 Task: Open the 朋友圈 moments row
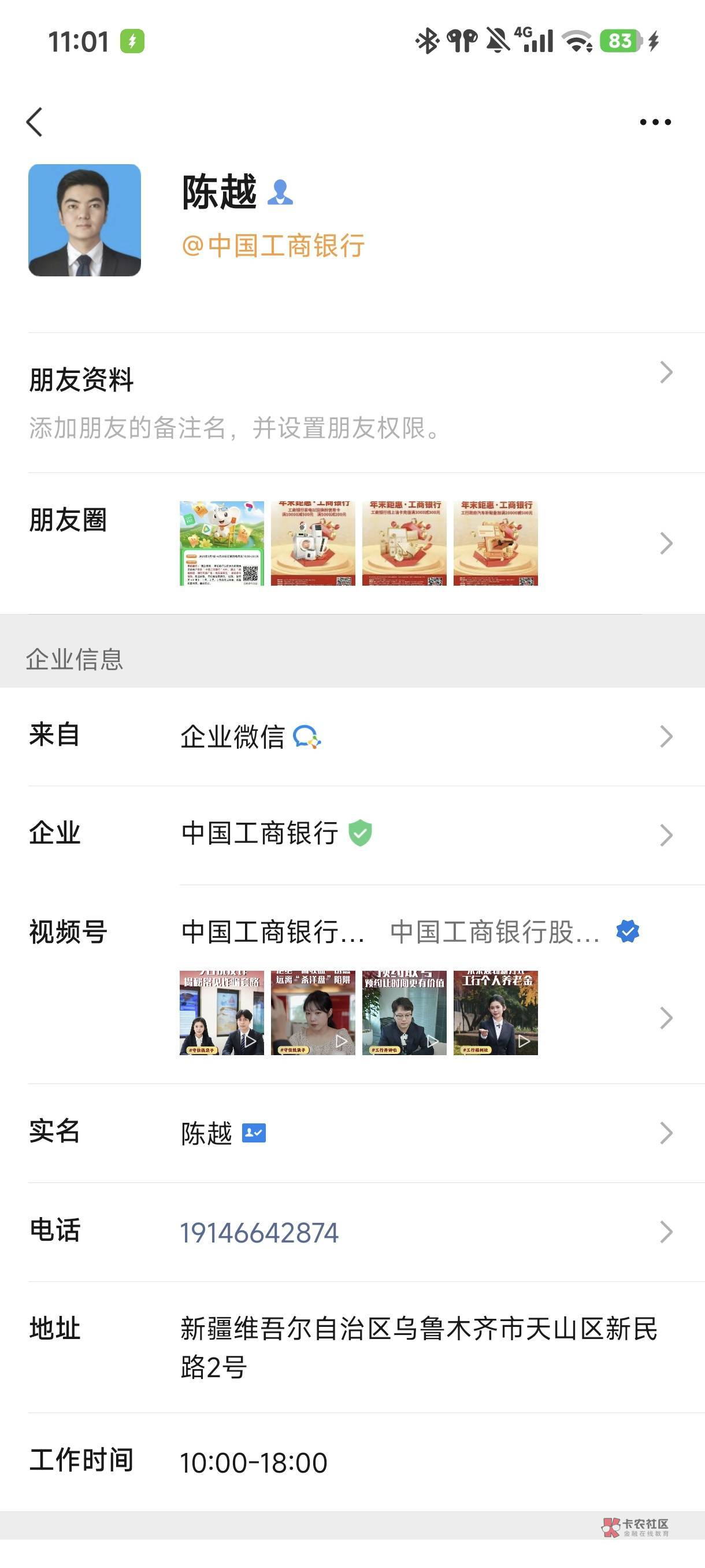(352, 543)
